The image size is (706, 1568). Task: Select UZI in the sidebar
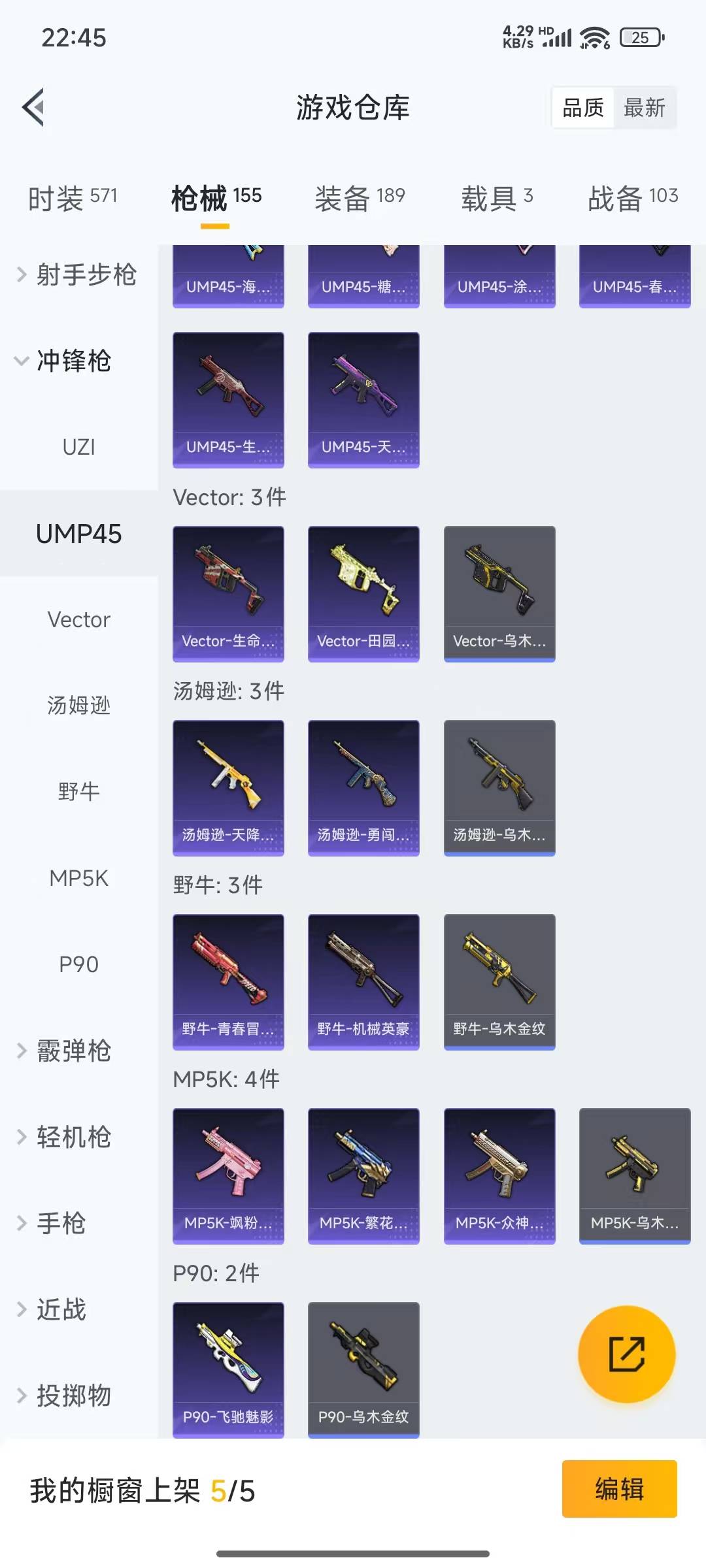[x=78, y=448]
